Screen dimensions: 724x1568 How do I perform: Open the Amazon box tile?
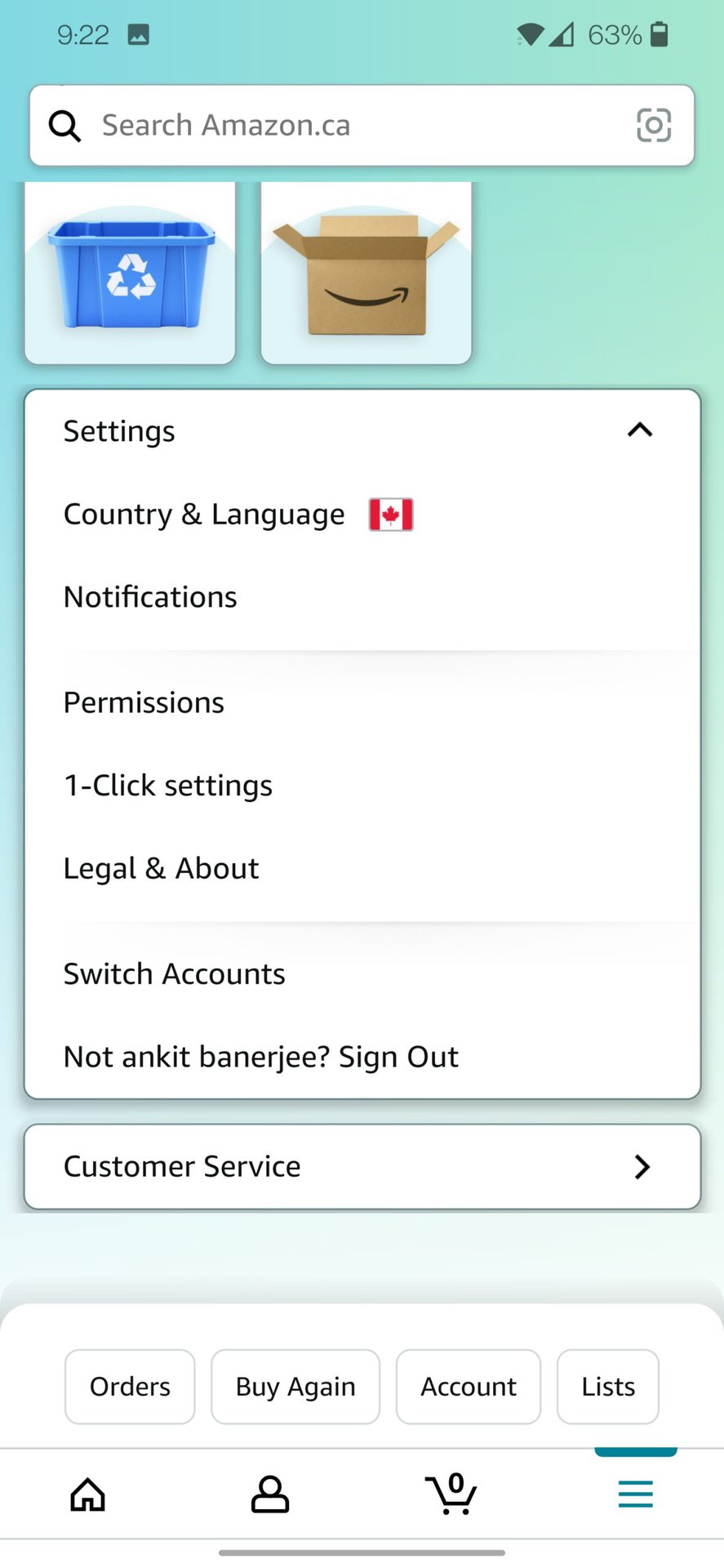[x=366, y=274]
